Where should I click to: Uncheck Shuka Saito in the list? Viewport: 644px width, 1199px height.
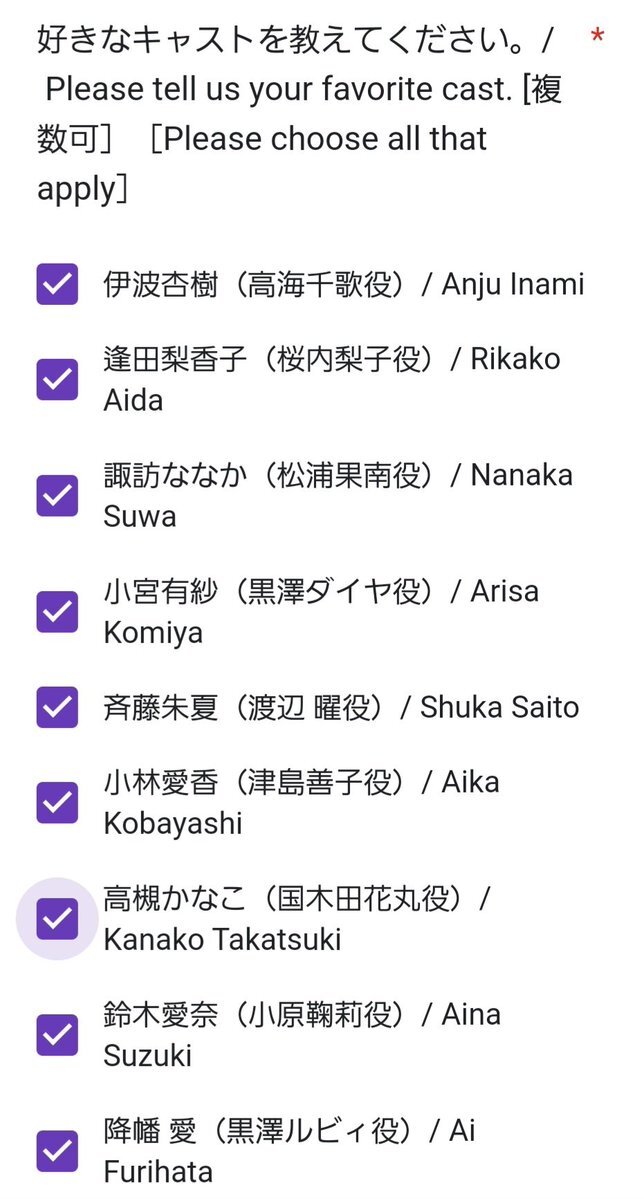(57, 707)
